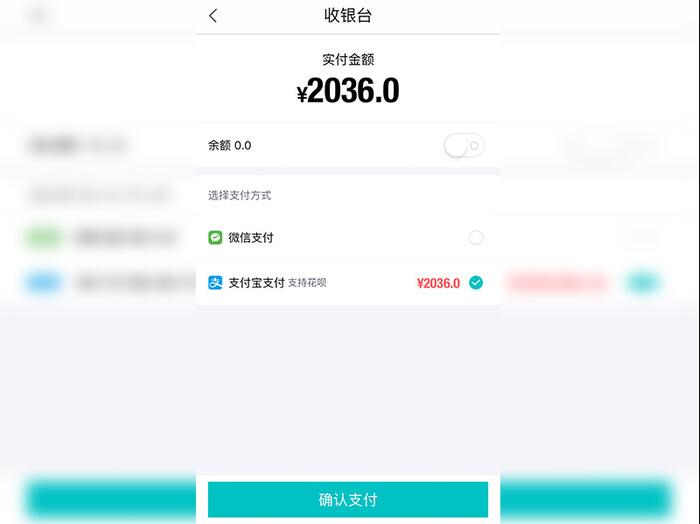Tap 确认支付 to confirm payment
The height and width of the screenshot is (524, 700).
pos(347,499)
